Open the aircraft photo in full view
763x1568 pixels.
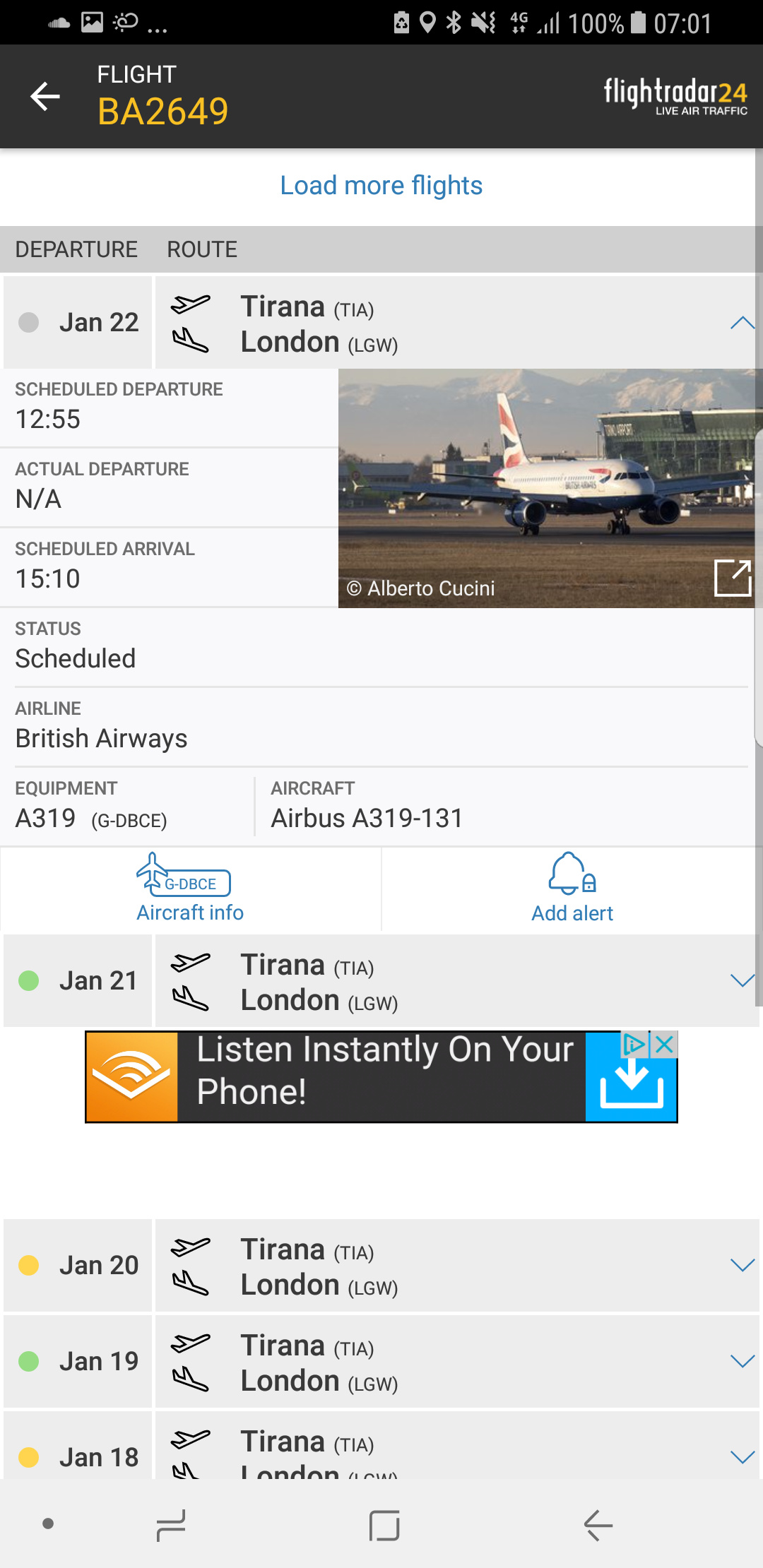pyautogui.click(x=732, y=578)
